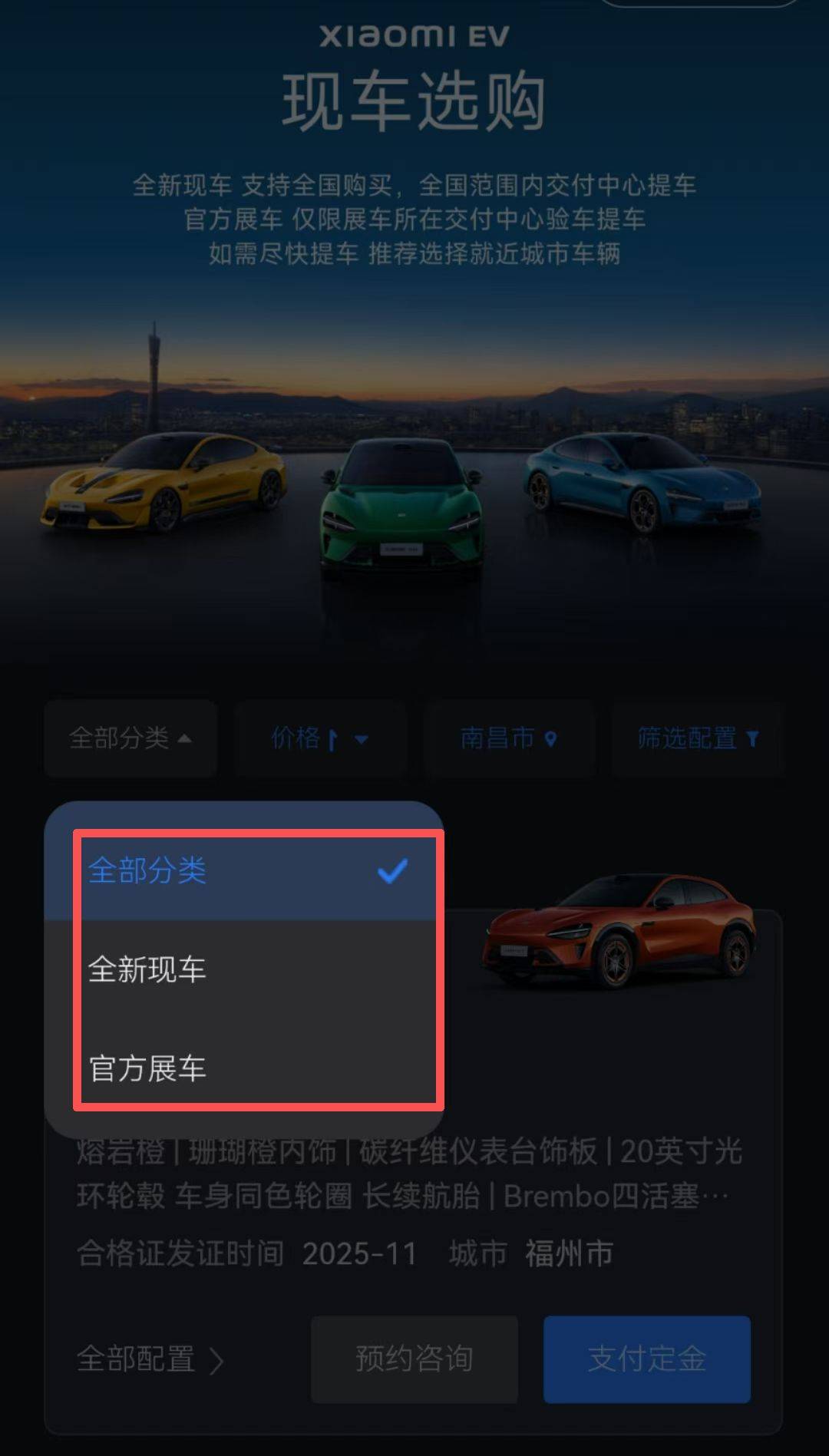Open the 价格 sort dropdown

(319, 738)
